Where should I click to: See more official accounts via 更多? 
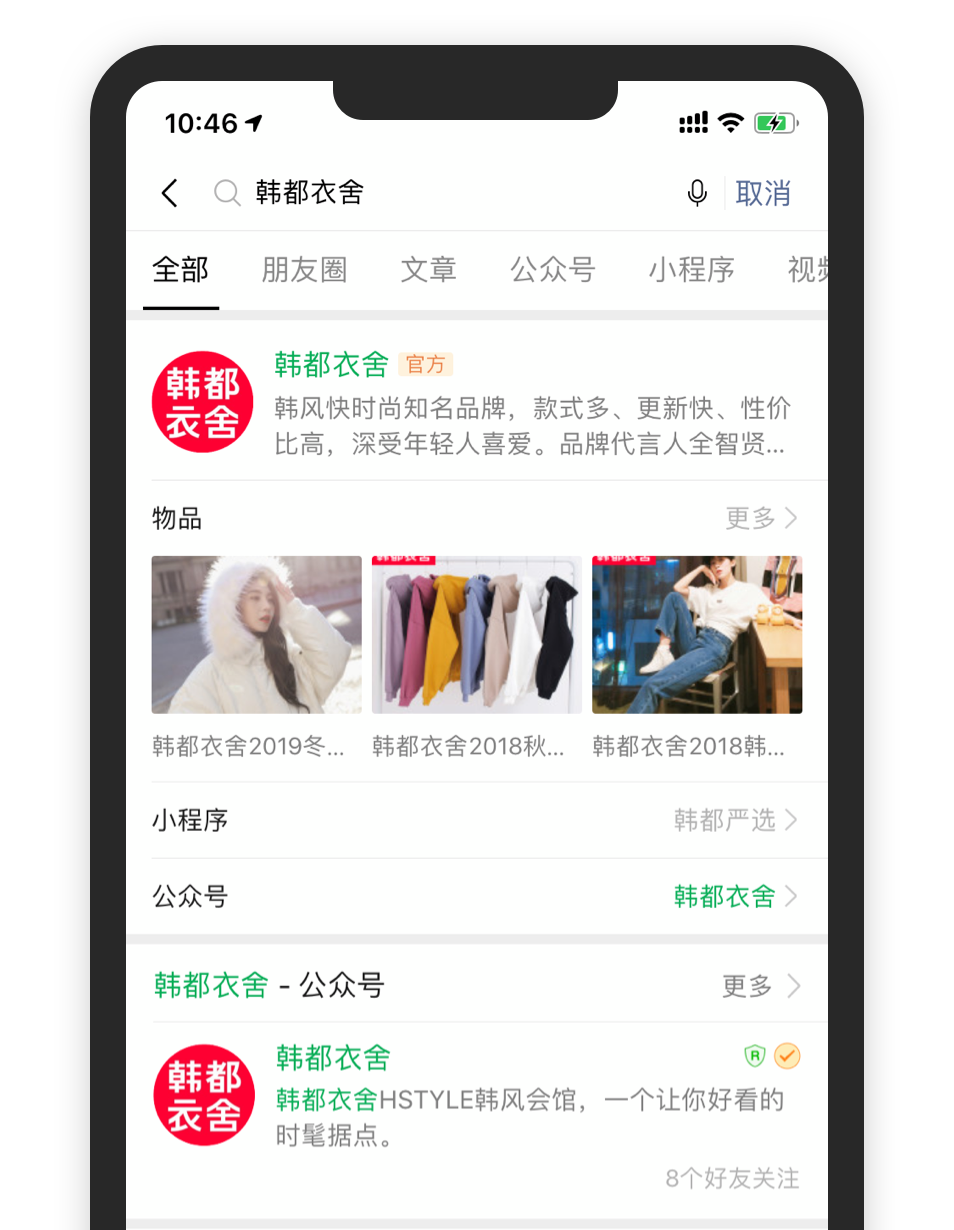click(761, 987)
